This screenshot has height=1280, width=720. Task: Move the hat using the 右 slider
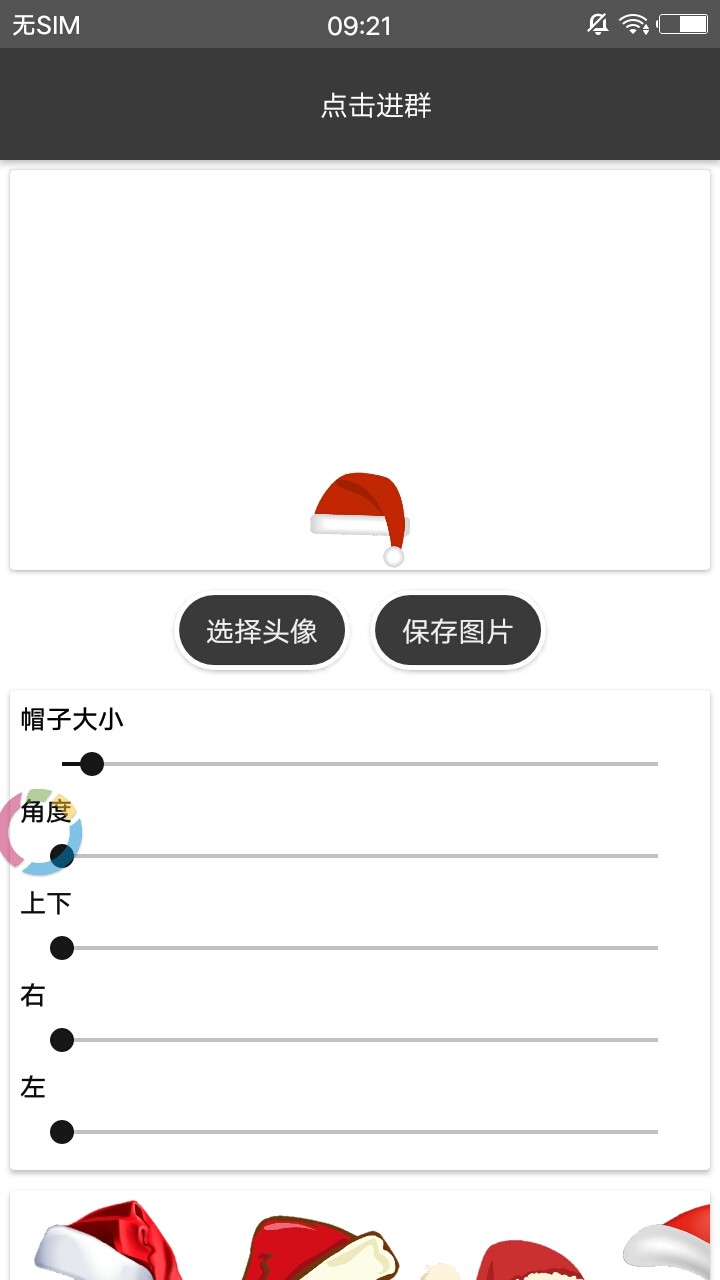[x=360, y=1040]
